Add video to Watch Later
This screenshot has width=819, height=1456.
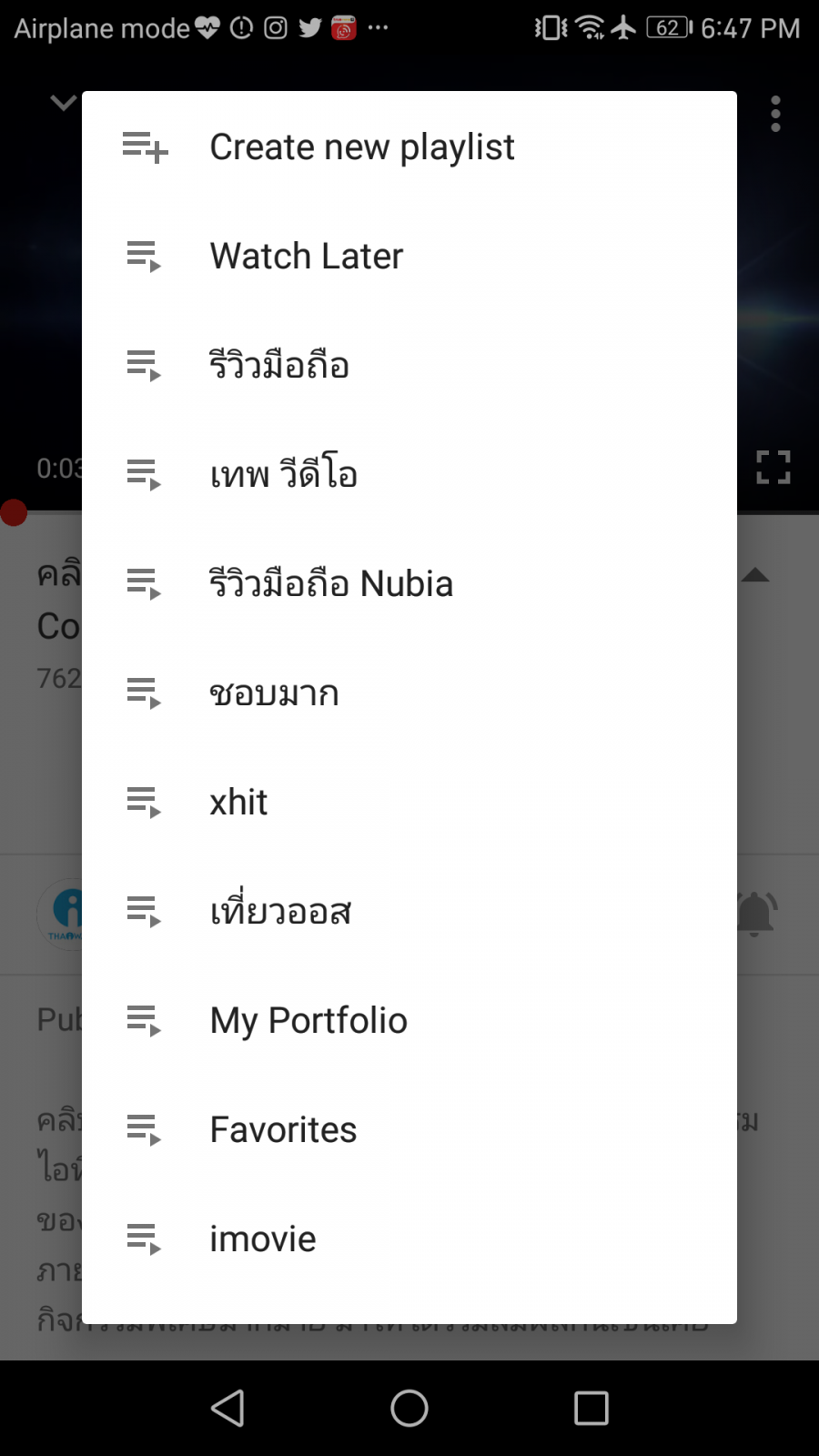coord(307,256)
